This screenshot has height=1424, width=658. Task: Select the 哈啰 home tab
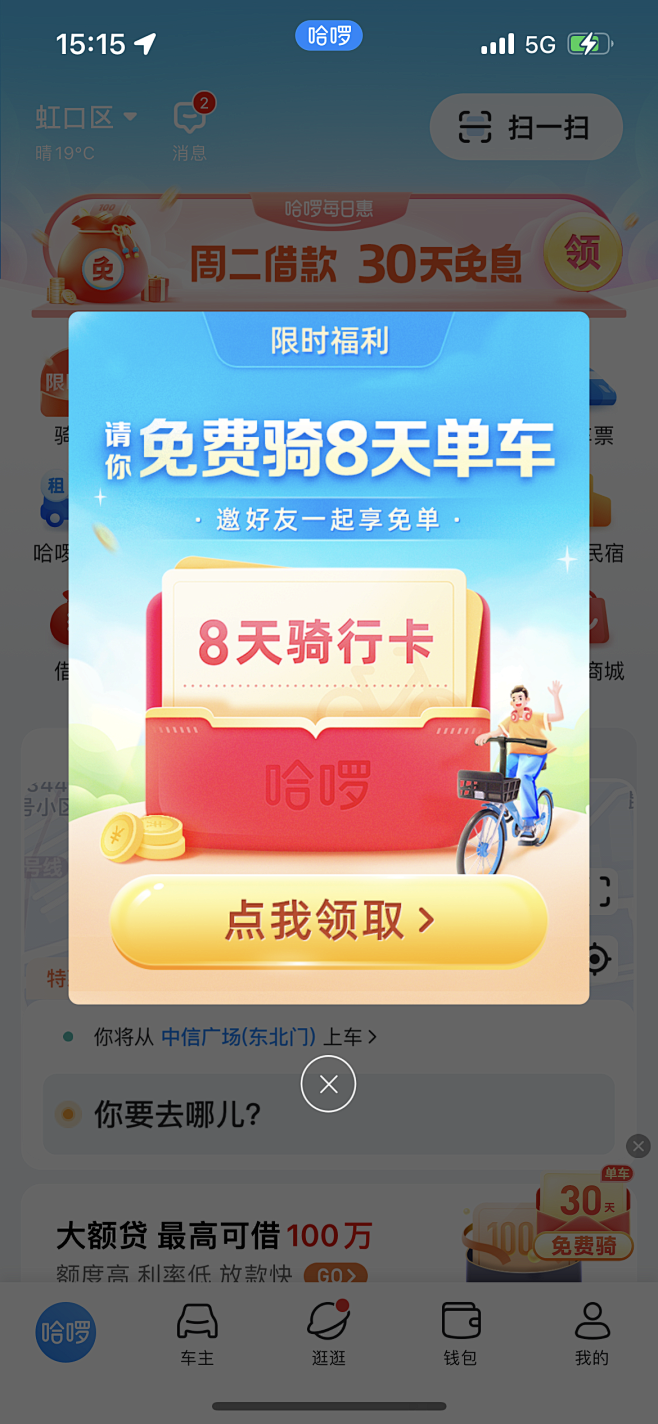pos(66,1332)
